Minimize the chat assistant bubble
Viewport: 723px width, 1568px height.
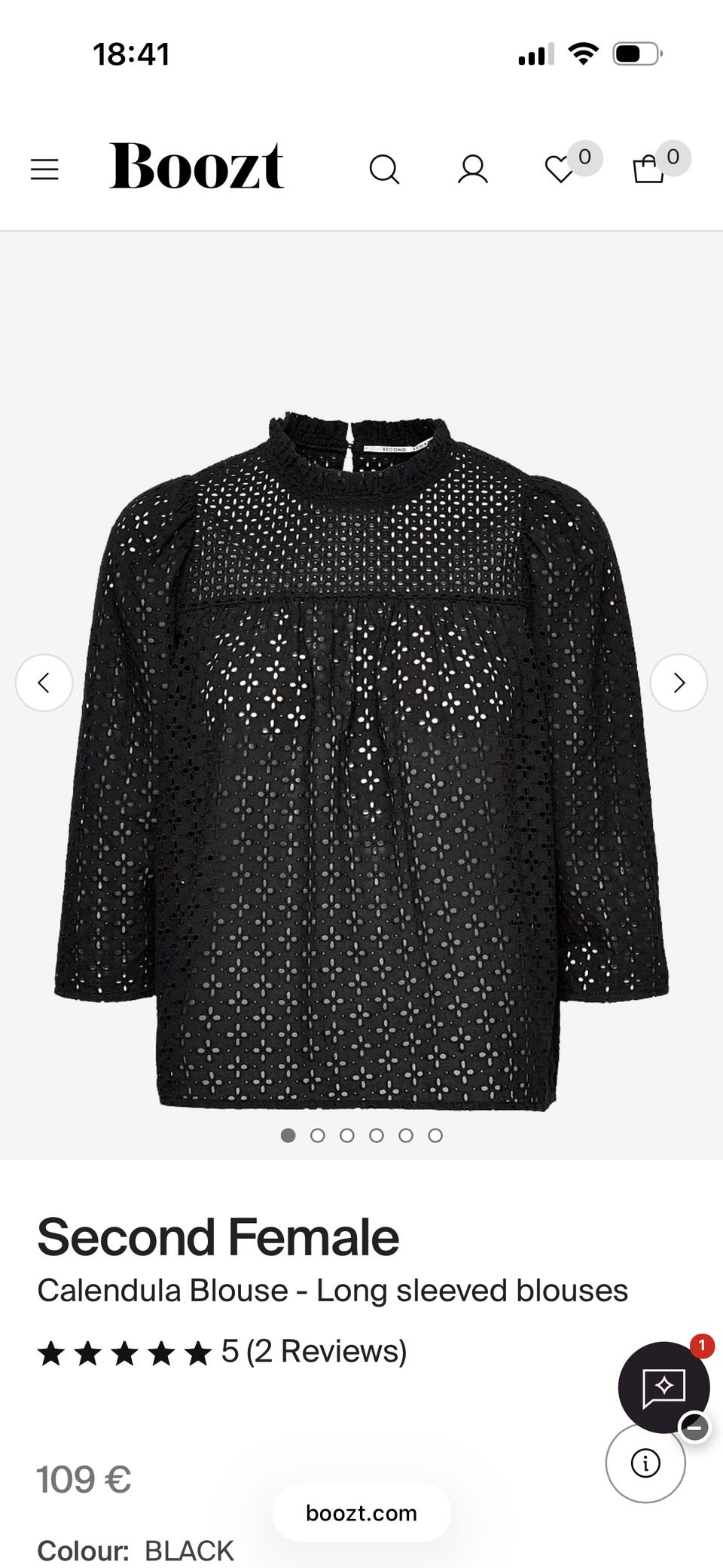[x=694, y=1426]
